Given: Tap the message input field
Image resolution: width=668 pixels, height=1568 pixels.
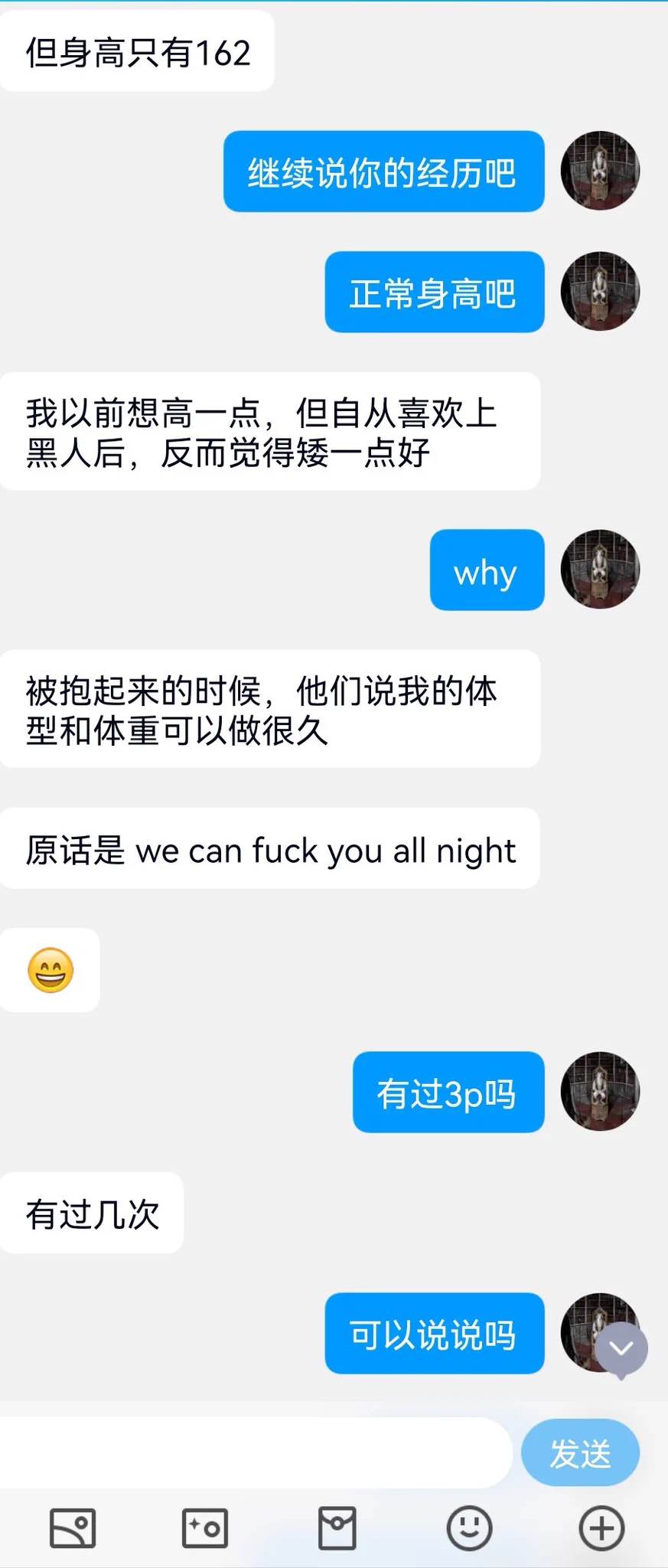Looking at the screenshot, I should pyautogui.click(x=255, y=1452).
